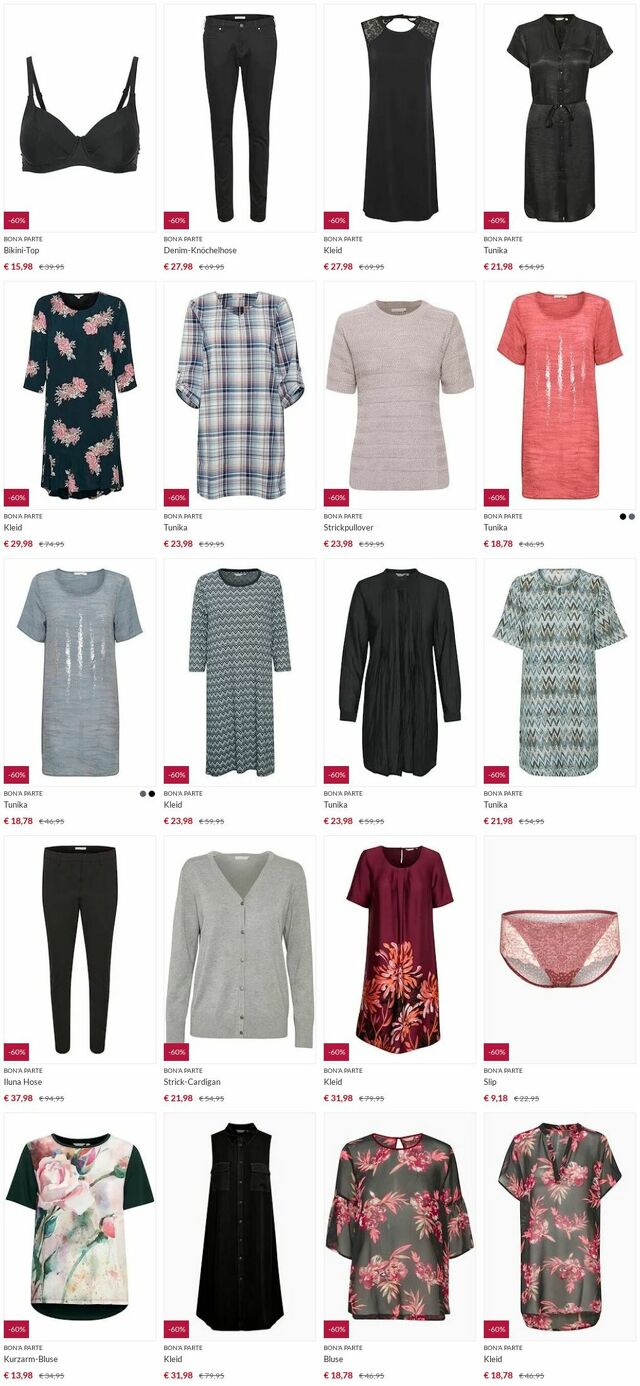View the grey short-sleeve Tunika for €18,78
Viewport: 640px width, 1386px height.
[80, 672]
